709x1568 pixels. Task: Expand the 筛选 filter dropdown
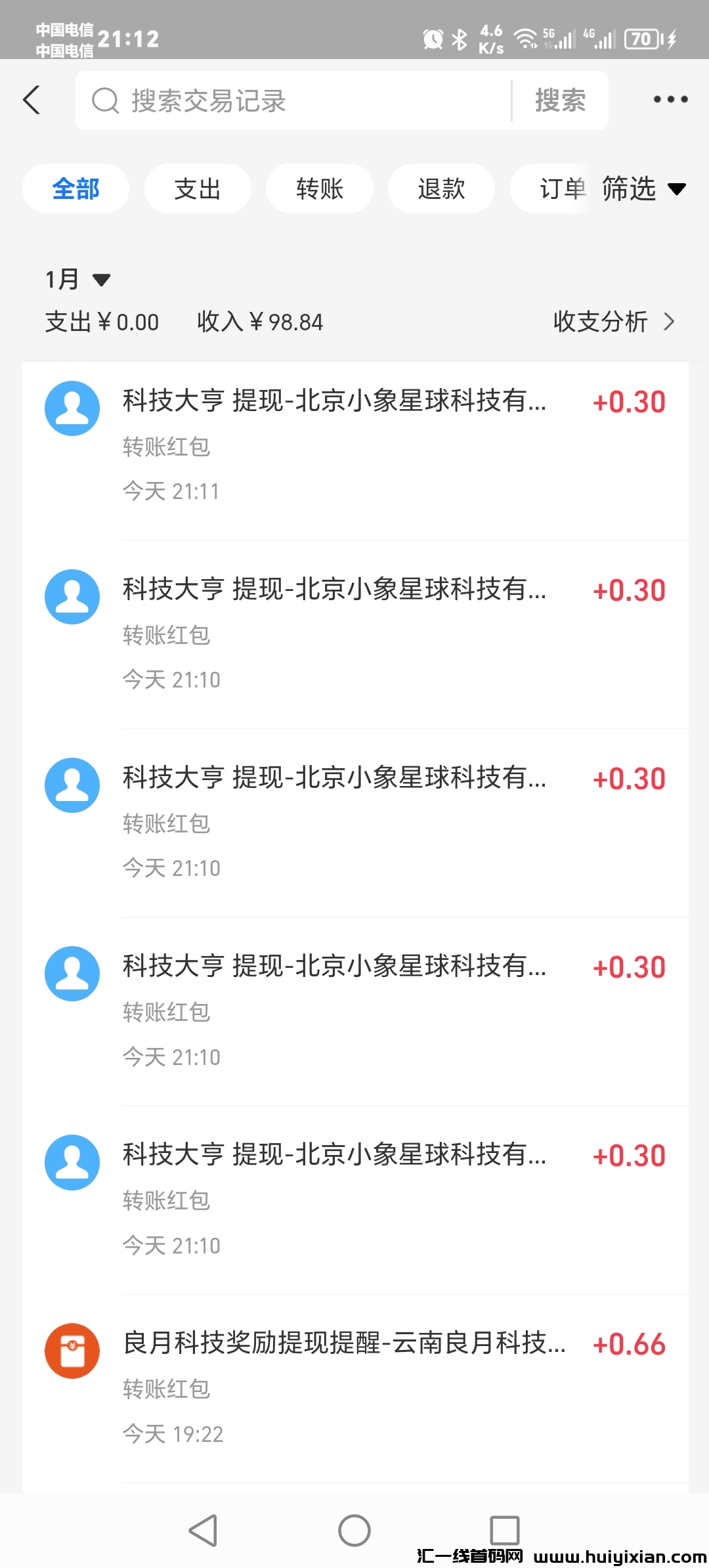pos(643,189)
